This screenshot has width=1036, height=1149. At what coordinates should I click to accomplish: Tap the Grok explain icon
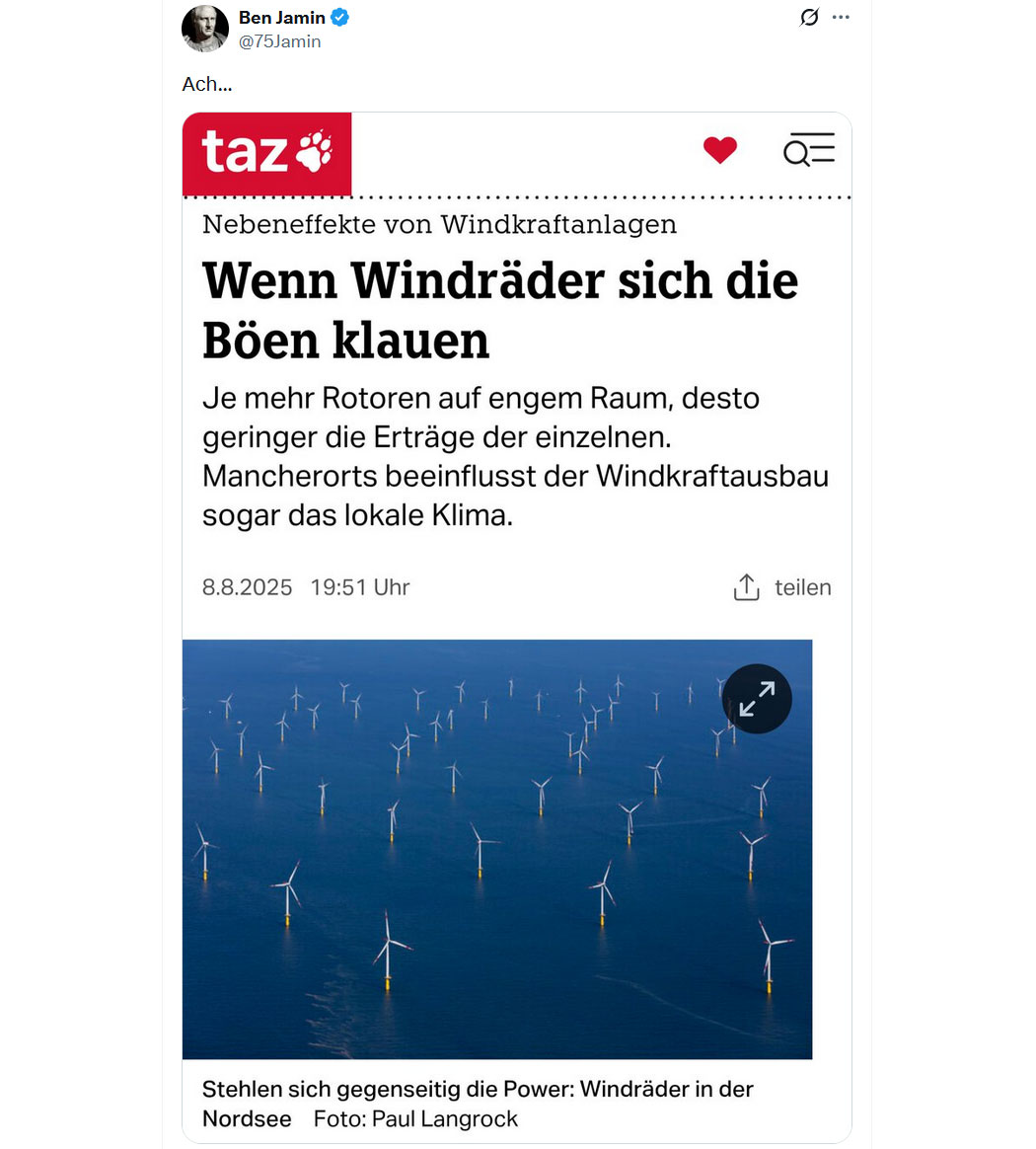pos(809,17)
